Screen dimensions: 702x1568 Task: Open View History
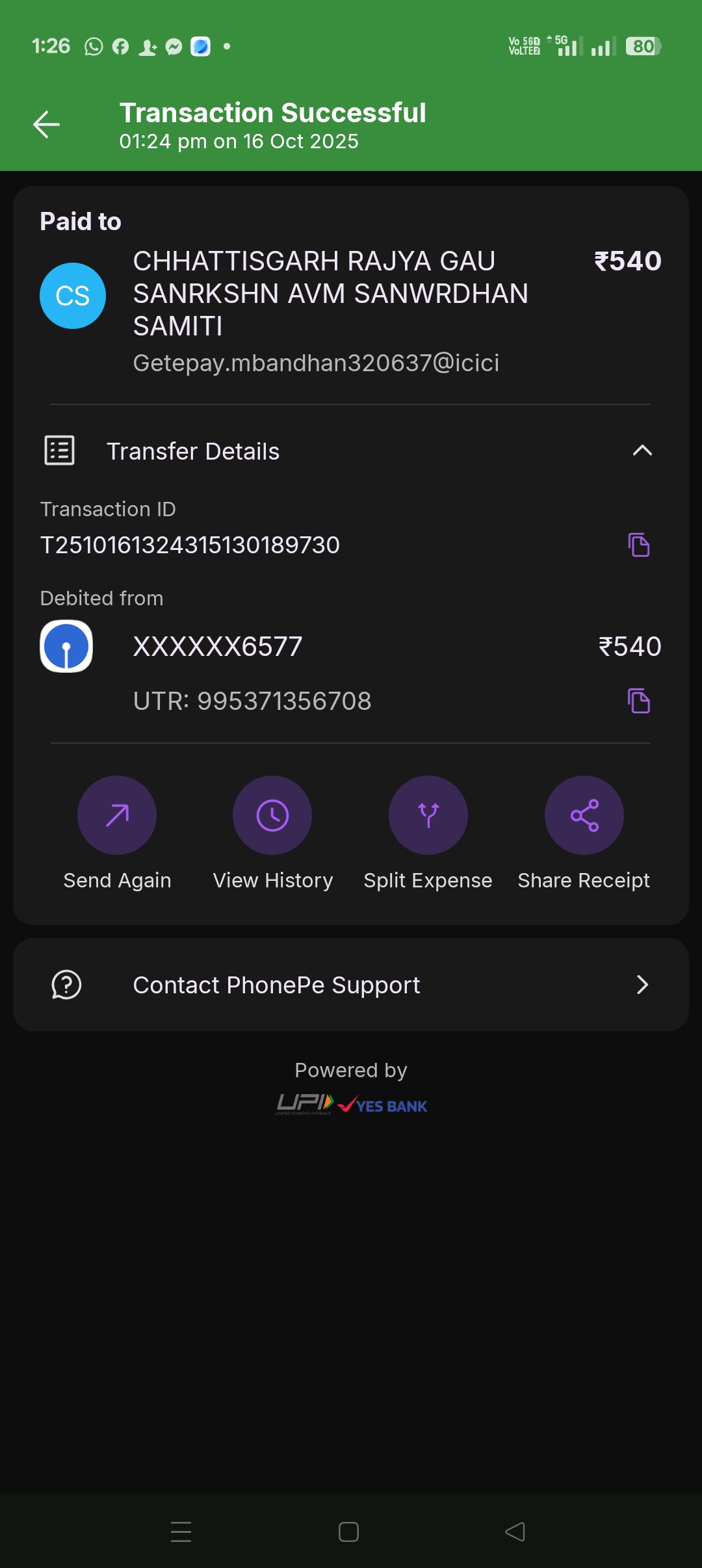click(272, 815)
